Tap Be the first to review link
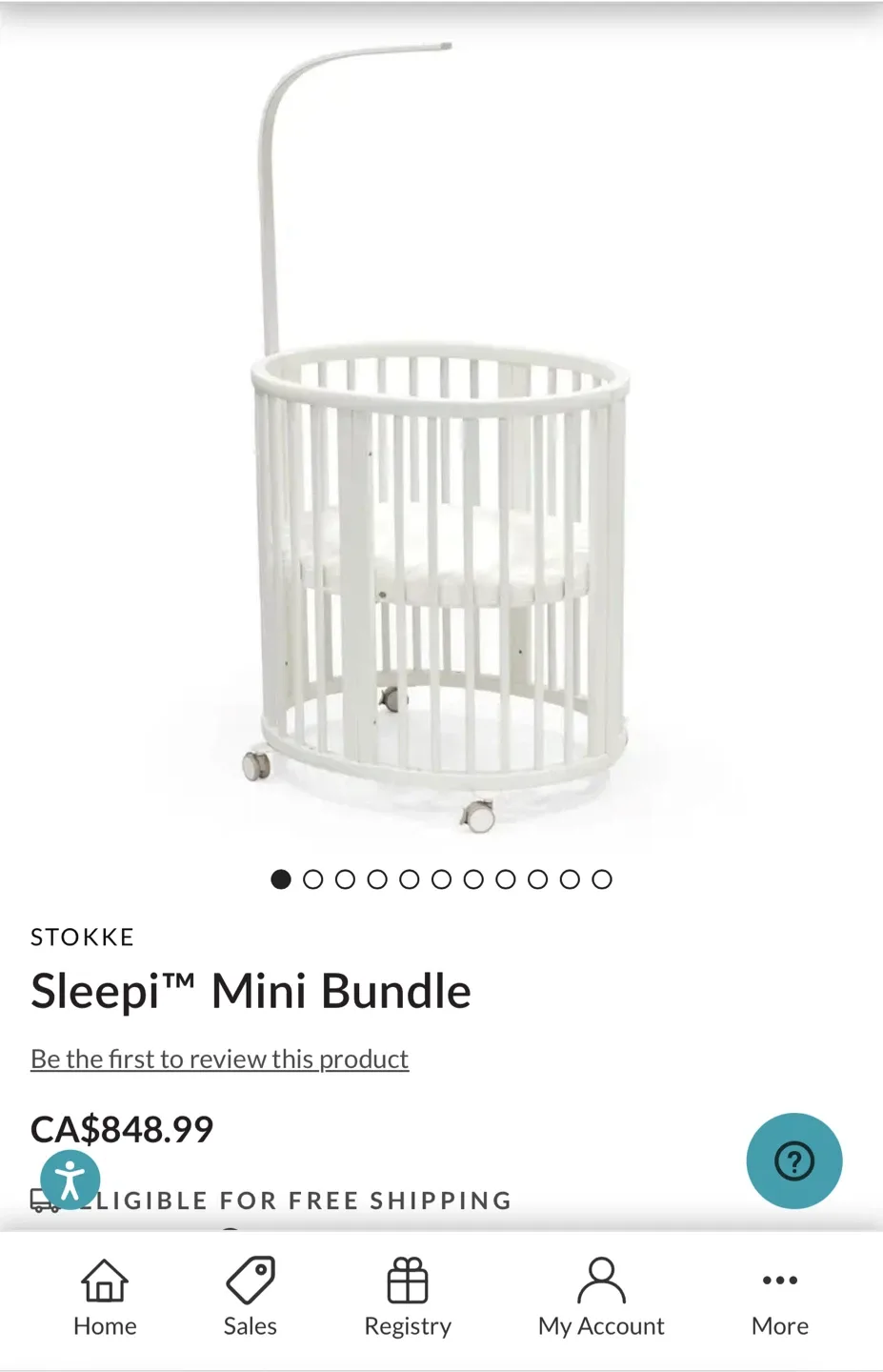 tap(219, 1059)
